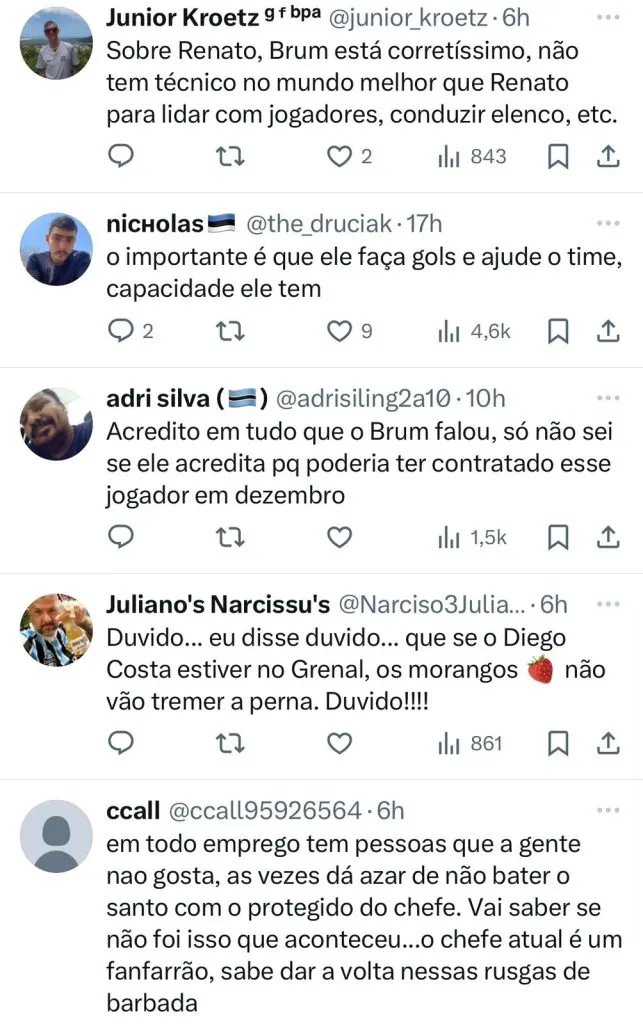Like Juliano's Narcissu's tweet
This screenshot has height=1024, width=643.
pos(340,743)
